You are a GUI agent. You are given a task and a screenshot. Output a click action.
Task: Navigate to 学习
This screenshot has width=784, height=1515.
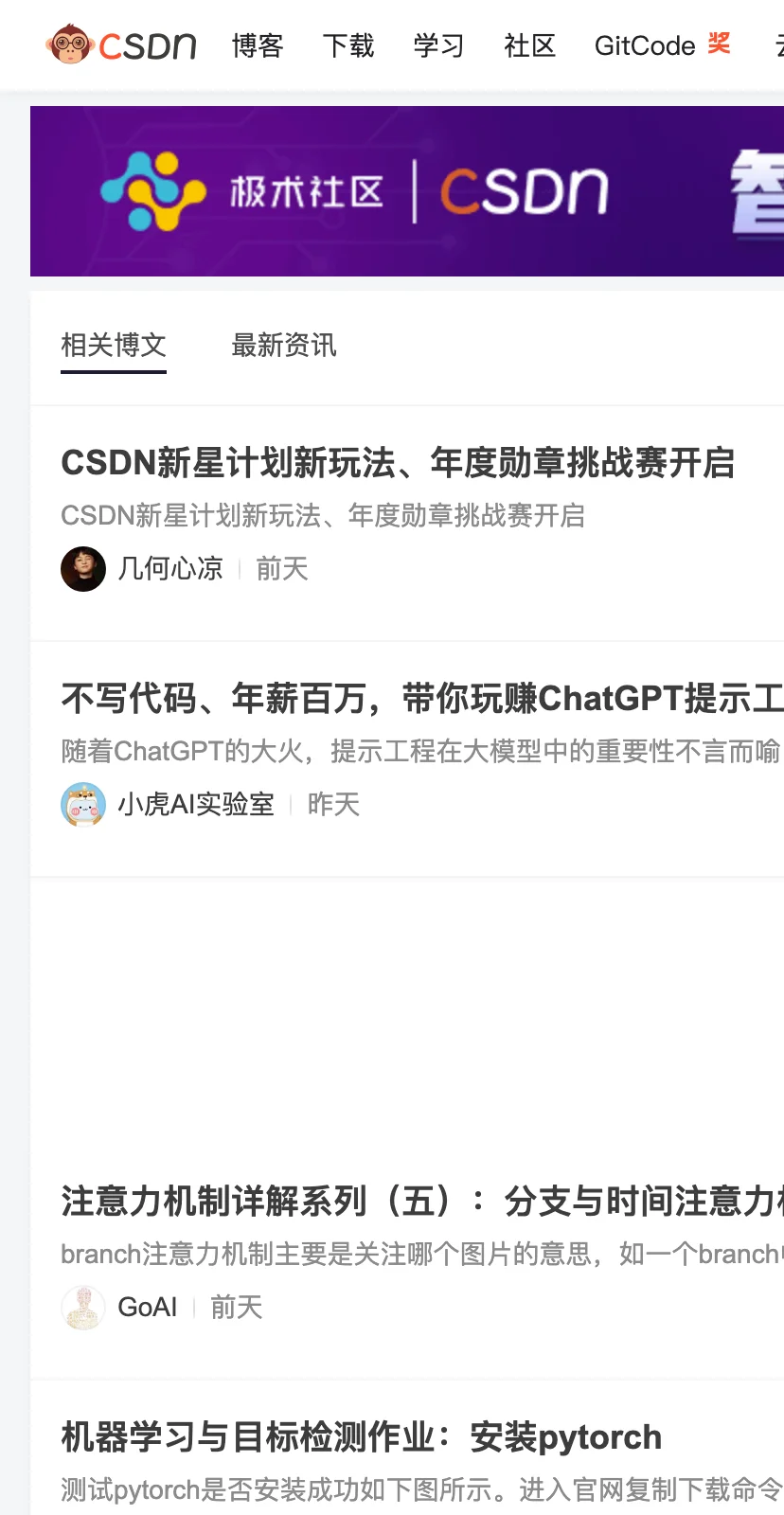(439, 45)
